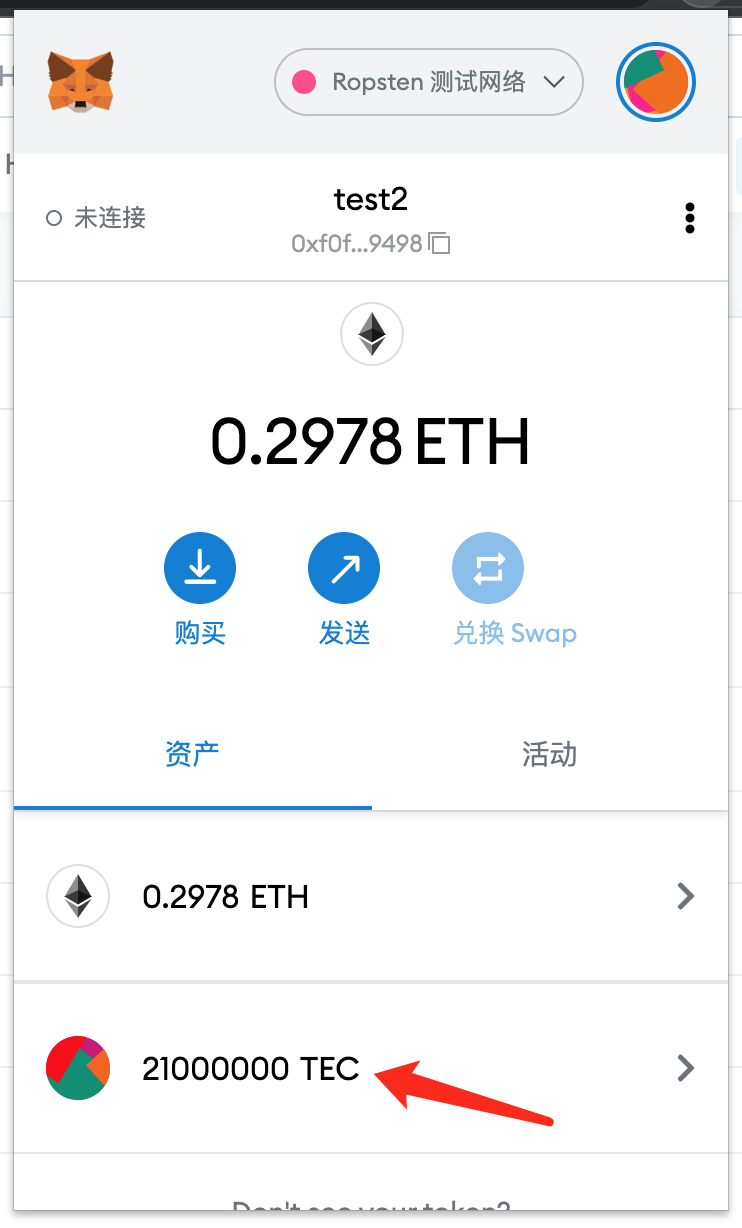Open 兑换 Swap with the swap icon
This screenshot has height=1228, width=742.
point(488,567)
